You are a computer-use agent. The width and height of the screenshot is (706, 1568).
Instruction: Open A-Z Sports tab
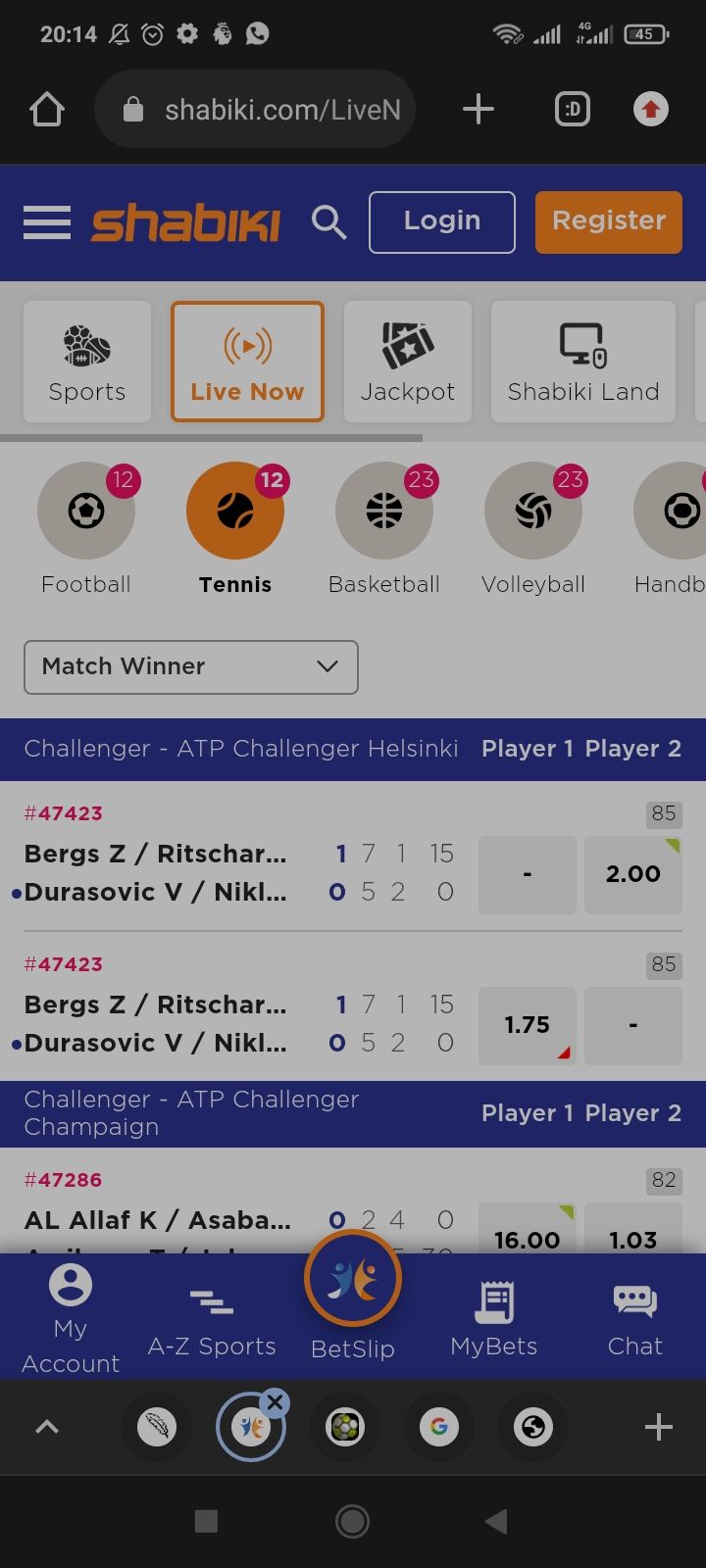(212, 1318)
